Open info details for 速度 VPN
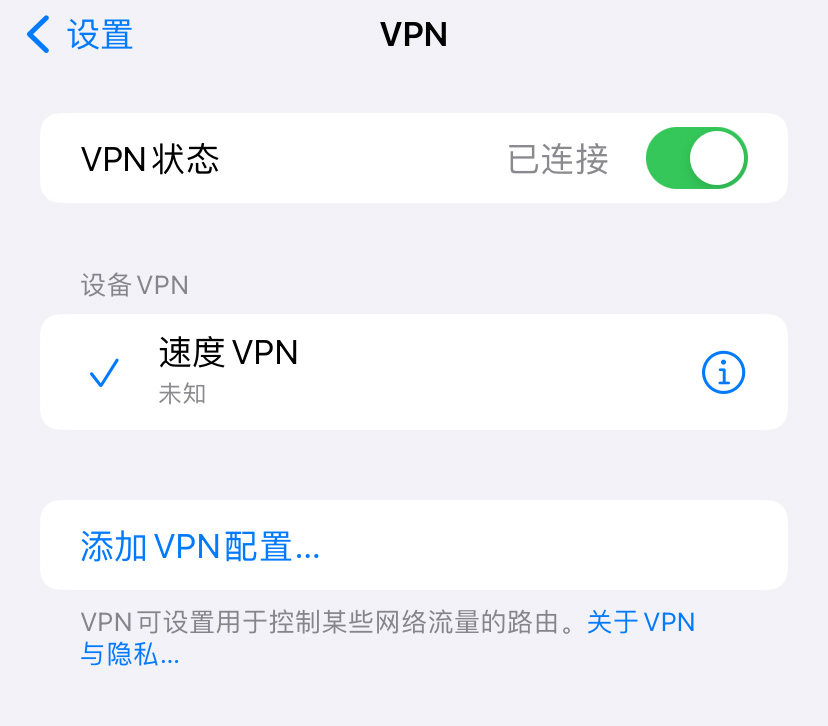Screen dimensions: 828x726 click(723, 373)
